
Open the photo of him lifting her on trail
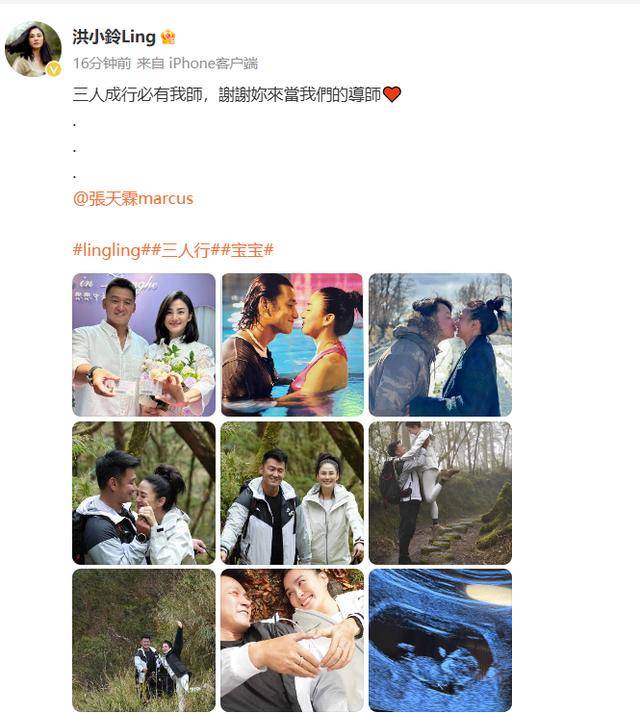(x=440, y=492)
